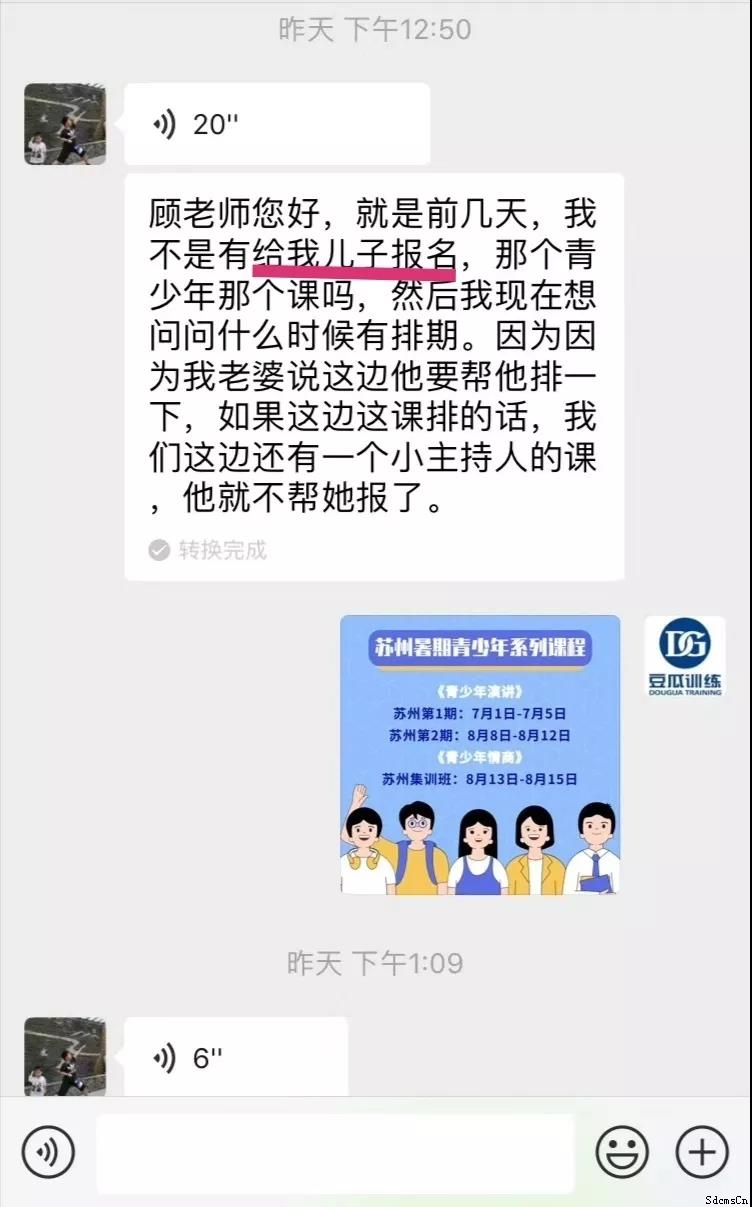This screenshot has width=752, height=1207.
Task: Open the contact avatar beside the 20'' message
Action: 65,124
